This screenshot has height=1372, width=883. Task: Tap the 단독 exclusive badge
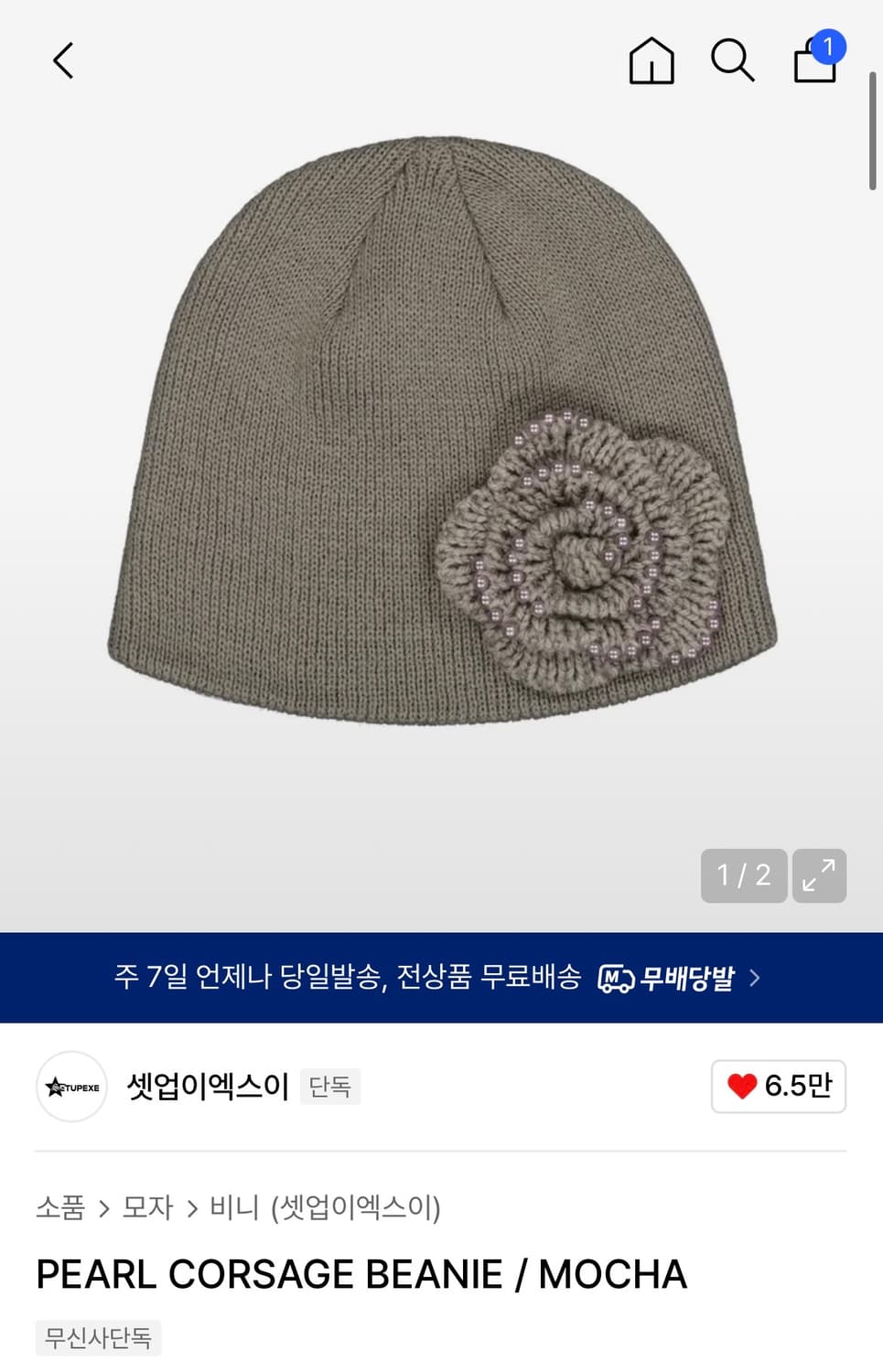[329, 1087]
